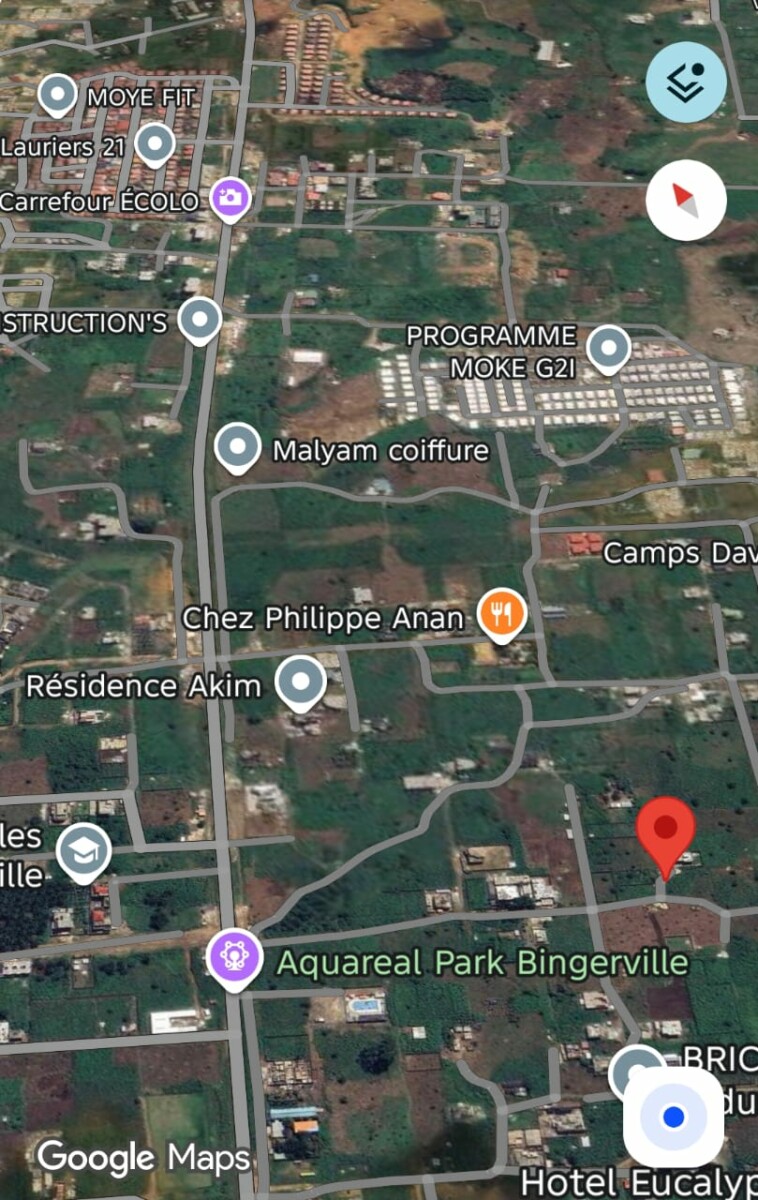Tap the compass to reset orientation
This screenshot has height=1200, width=758.
click(686, 200)
